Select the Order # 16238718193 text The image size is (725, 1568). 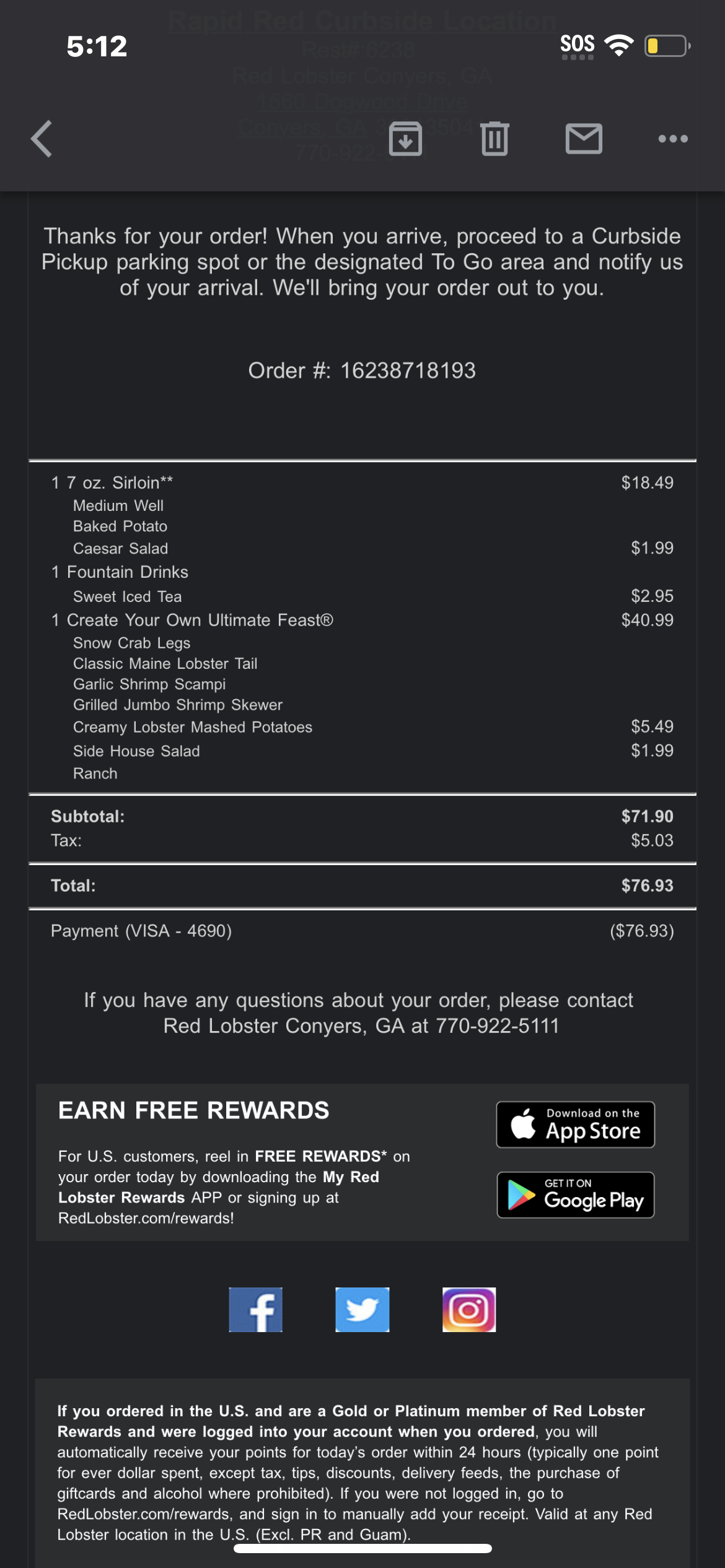coord(362,370)
